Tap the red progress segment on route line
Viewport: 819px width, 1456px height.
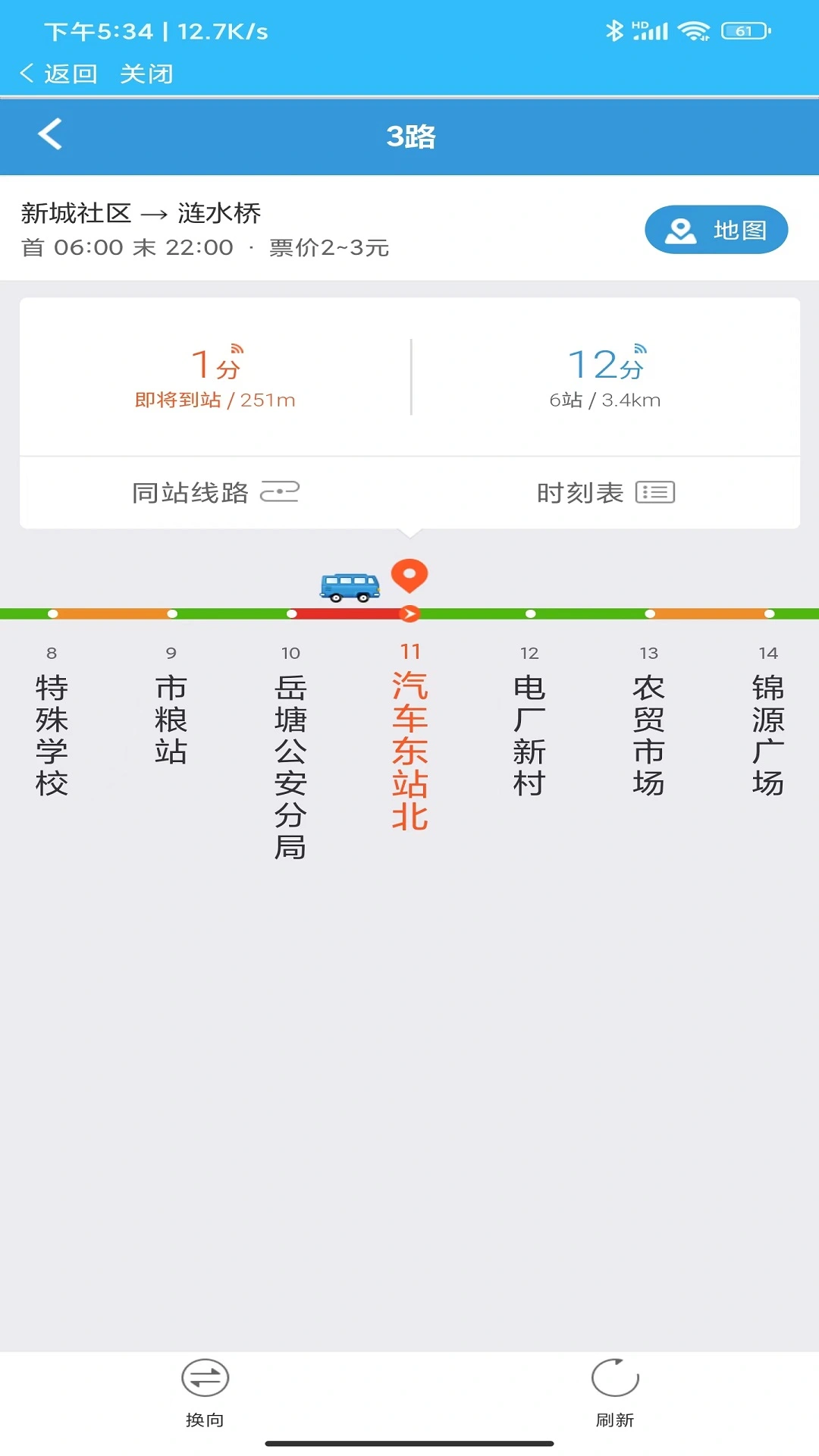pos(349,614)
